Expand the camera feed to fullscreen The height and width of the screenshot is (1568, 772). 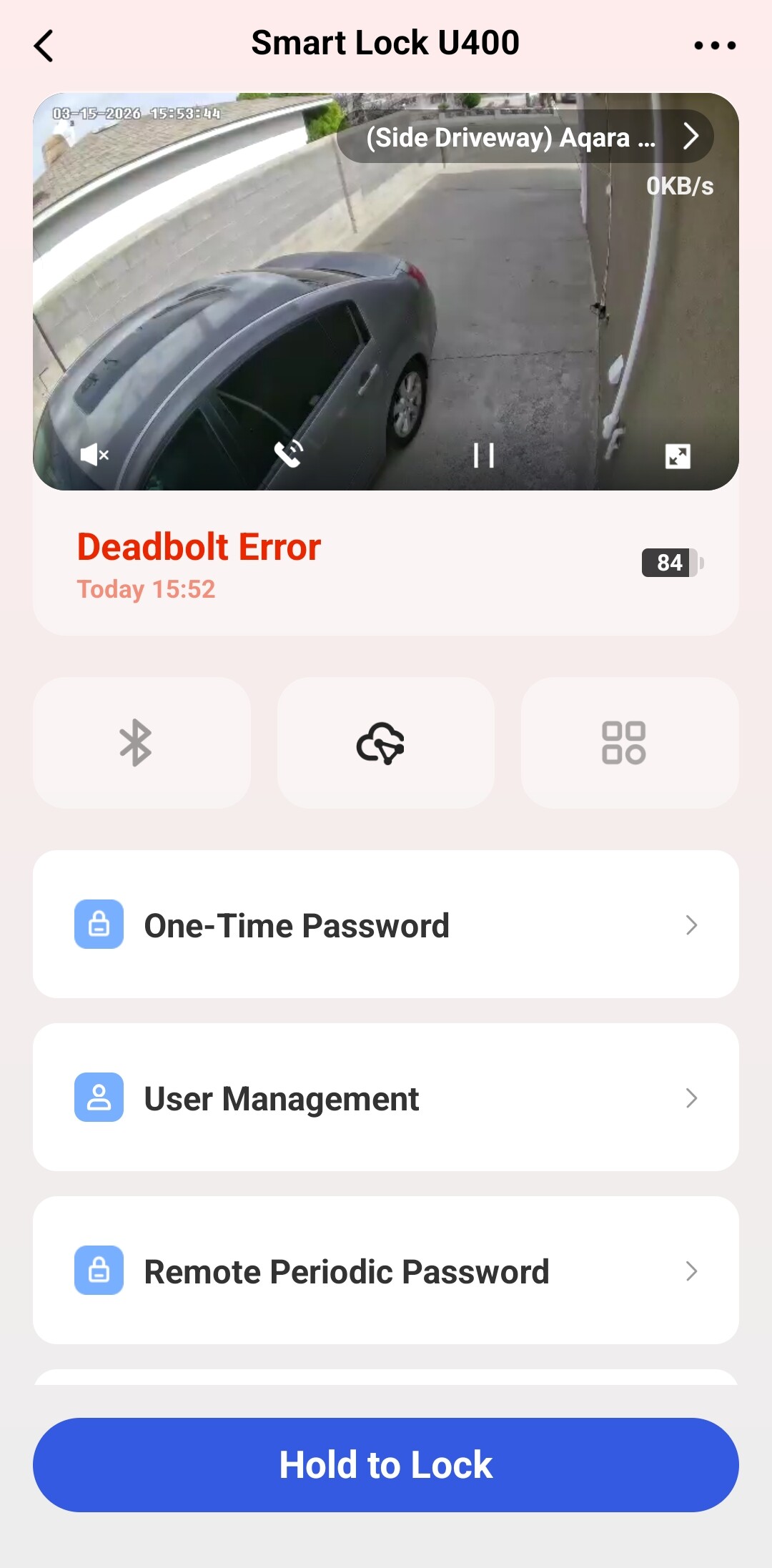pos(678,455)
